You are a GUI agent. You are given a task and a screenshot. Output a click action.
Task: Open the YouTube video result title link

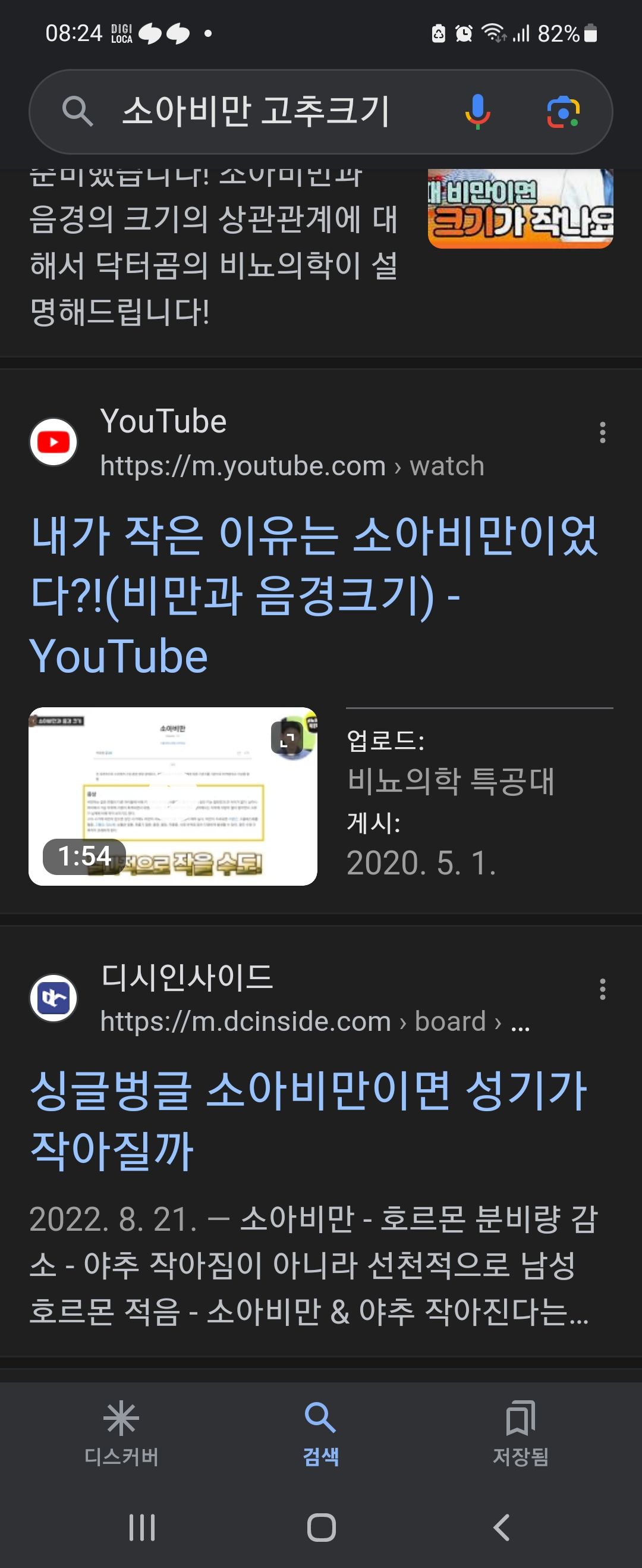[313, 594]
